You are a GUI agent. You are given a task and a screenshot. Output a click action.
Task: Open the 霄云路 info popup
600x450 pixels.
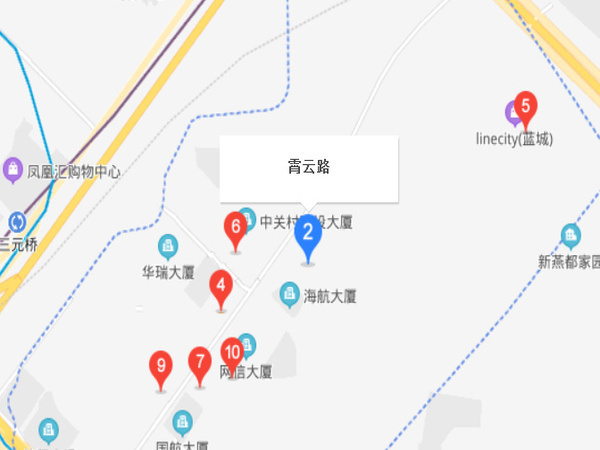309,168
